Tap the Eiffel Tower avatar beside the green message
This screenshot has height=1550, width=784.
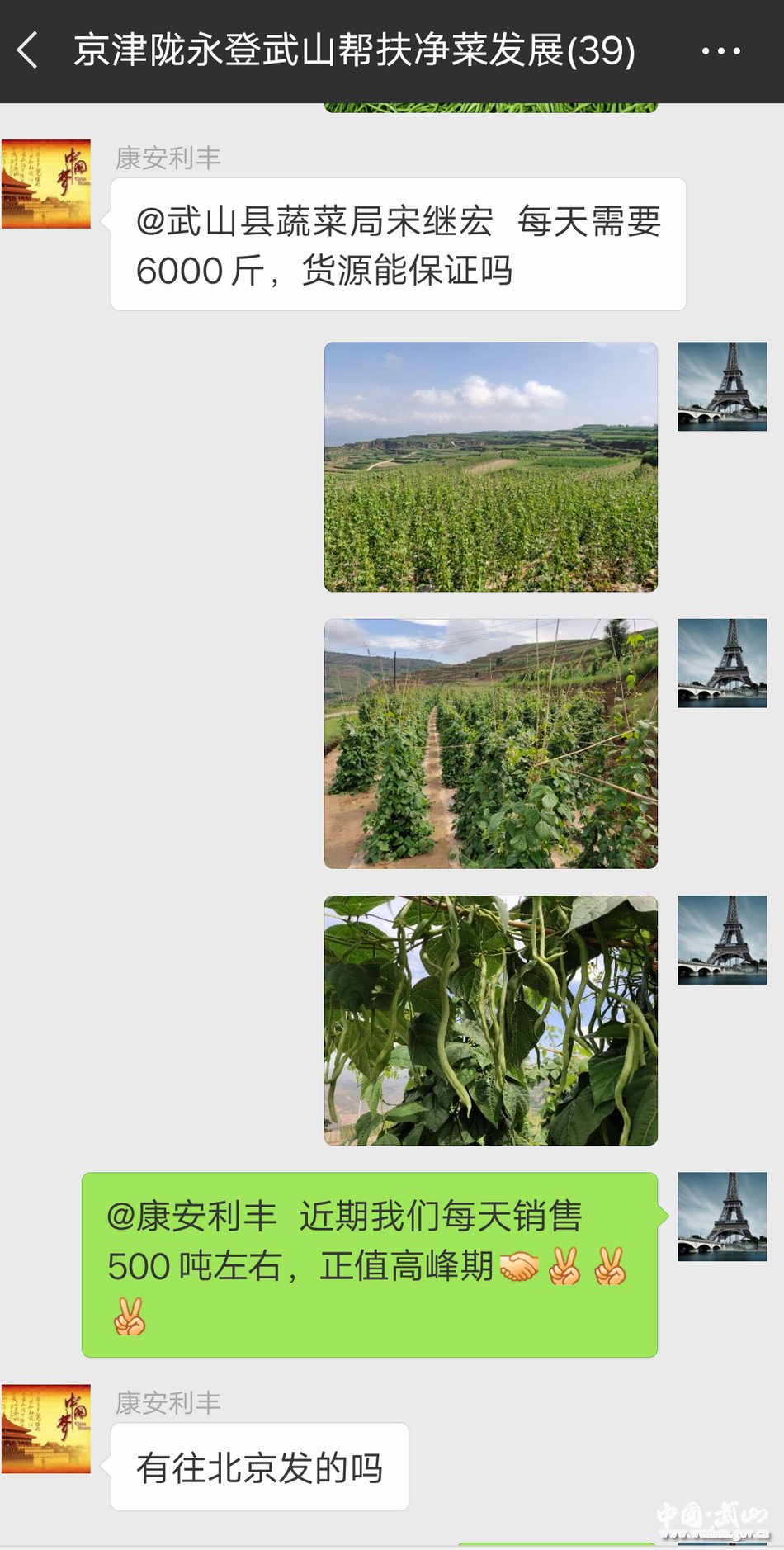(x=722, y=1217)
